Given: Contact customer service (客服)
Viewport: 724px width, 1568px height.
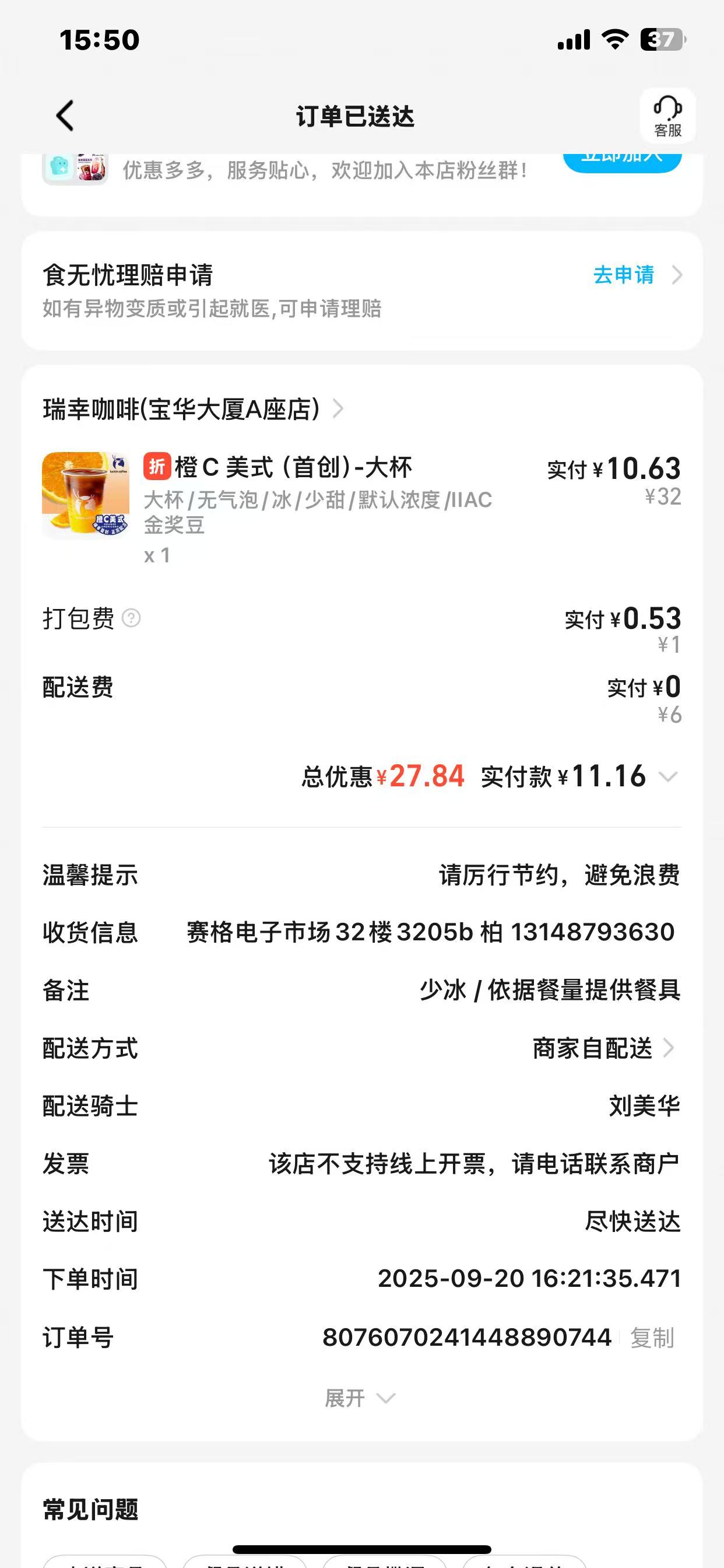Looking at the screenshot, I should click(667, 116).
